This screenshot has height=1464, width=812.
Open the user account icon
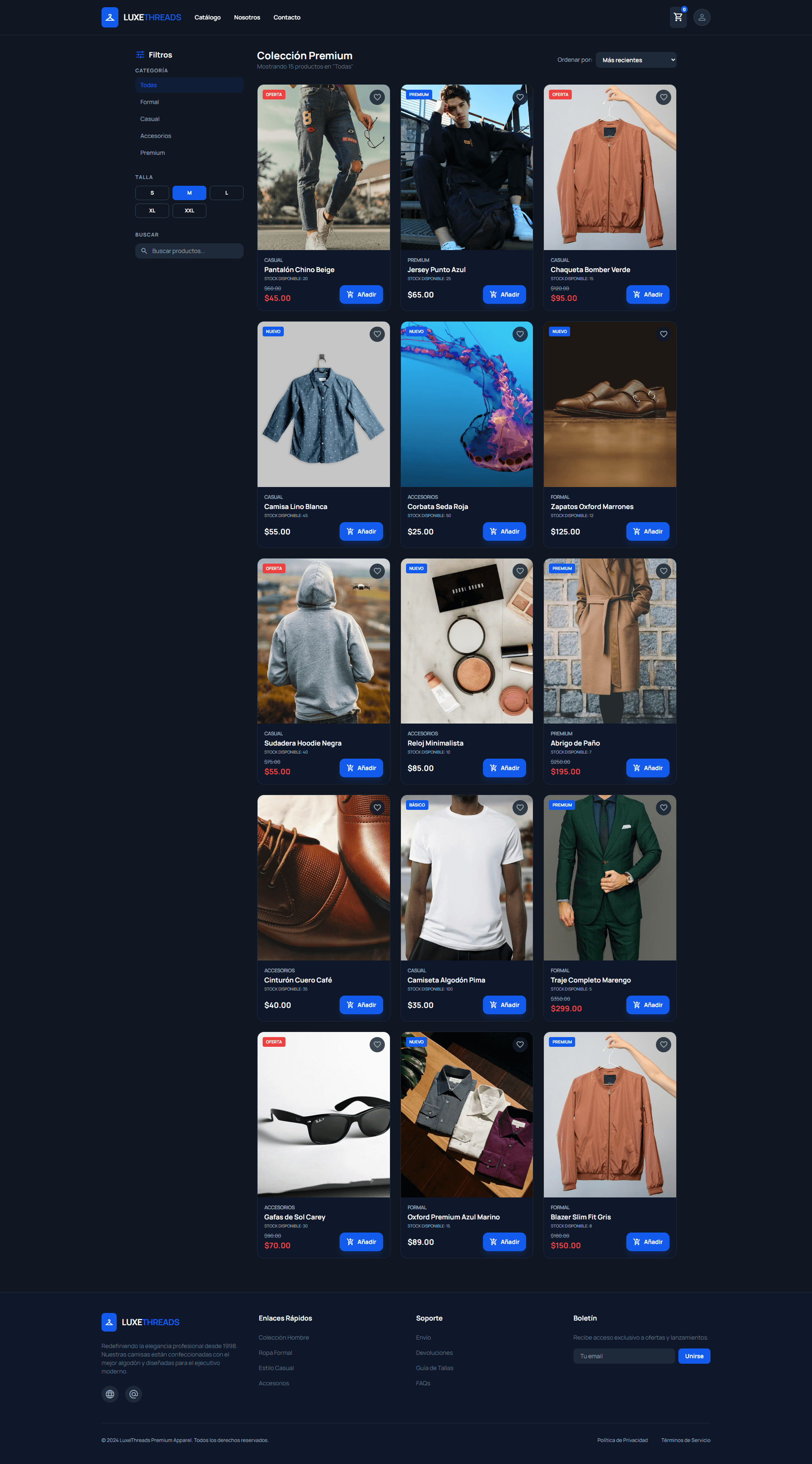click(702, 18)
